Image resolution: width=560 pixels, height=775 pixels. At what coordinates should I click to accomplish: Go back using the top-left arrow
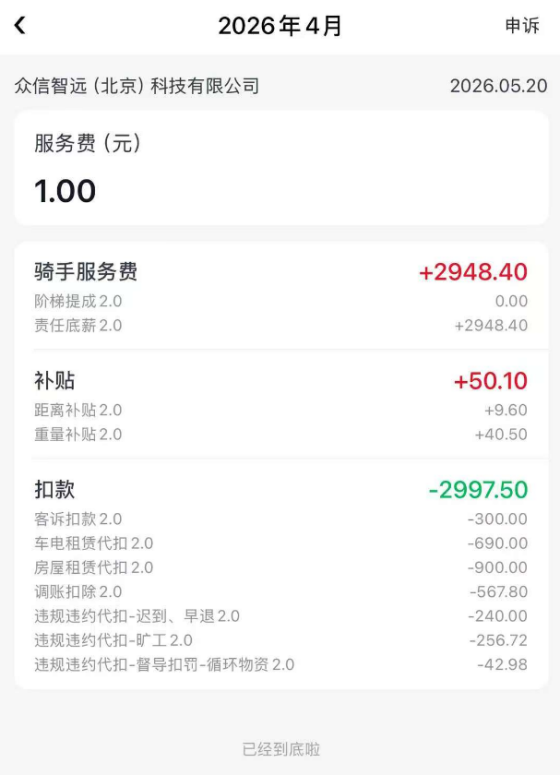point(20,26)
